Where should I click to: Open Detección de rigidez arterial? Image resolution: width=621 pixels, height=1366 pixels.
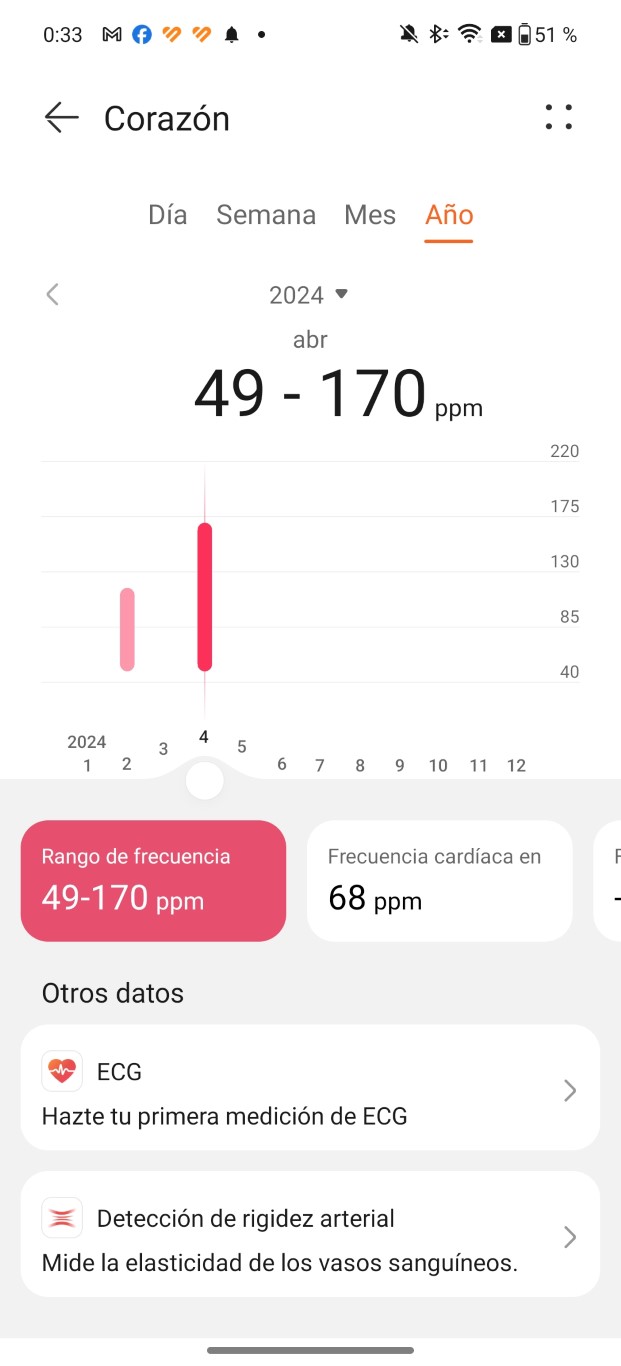click(x=310, y=1235)
